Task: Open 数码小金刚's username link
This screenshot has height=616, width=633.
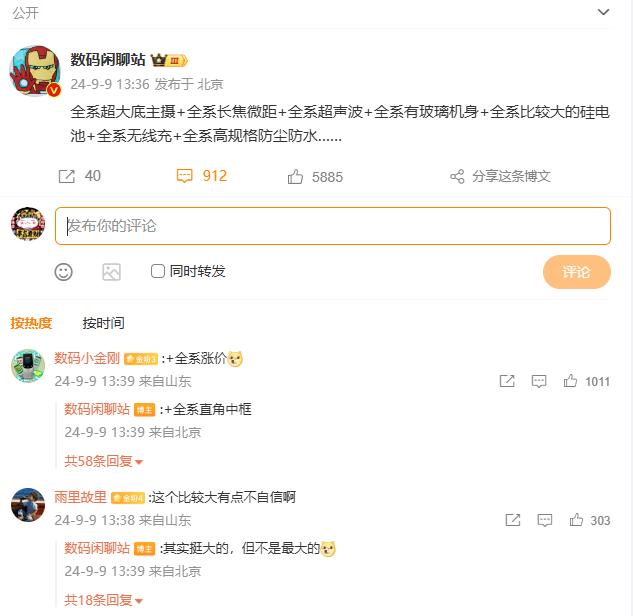Action: [x=87, y=358]
